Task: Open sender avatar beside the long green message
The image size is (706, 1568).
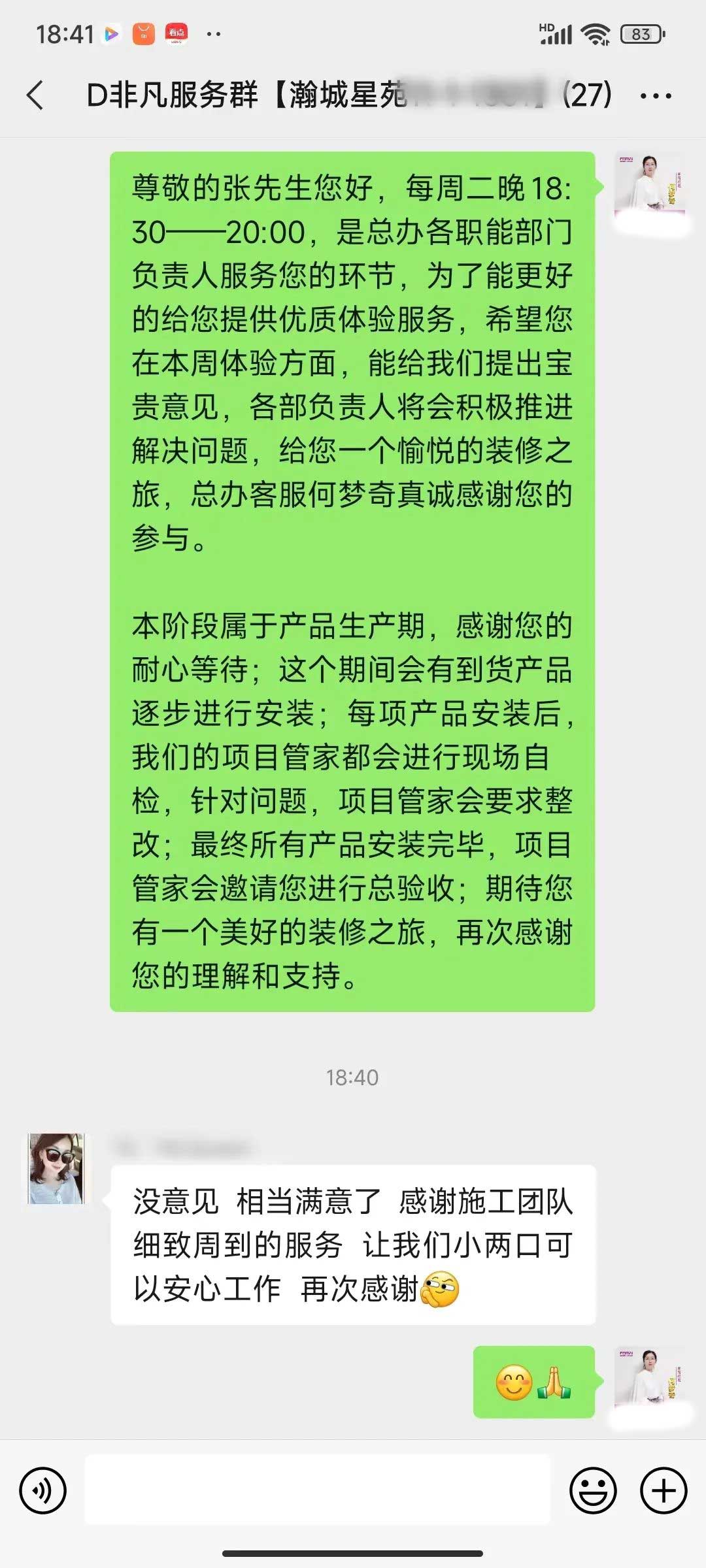Action: 649,184
